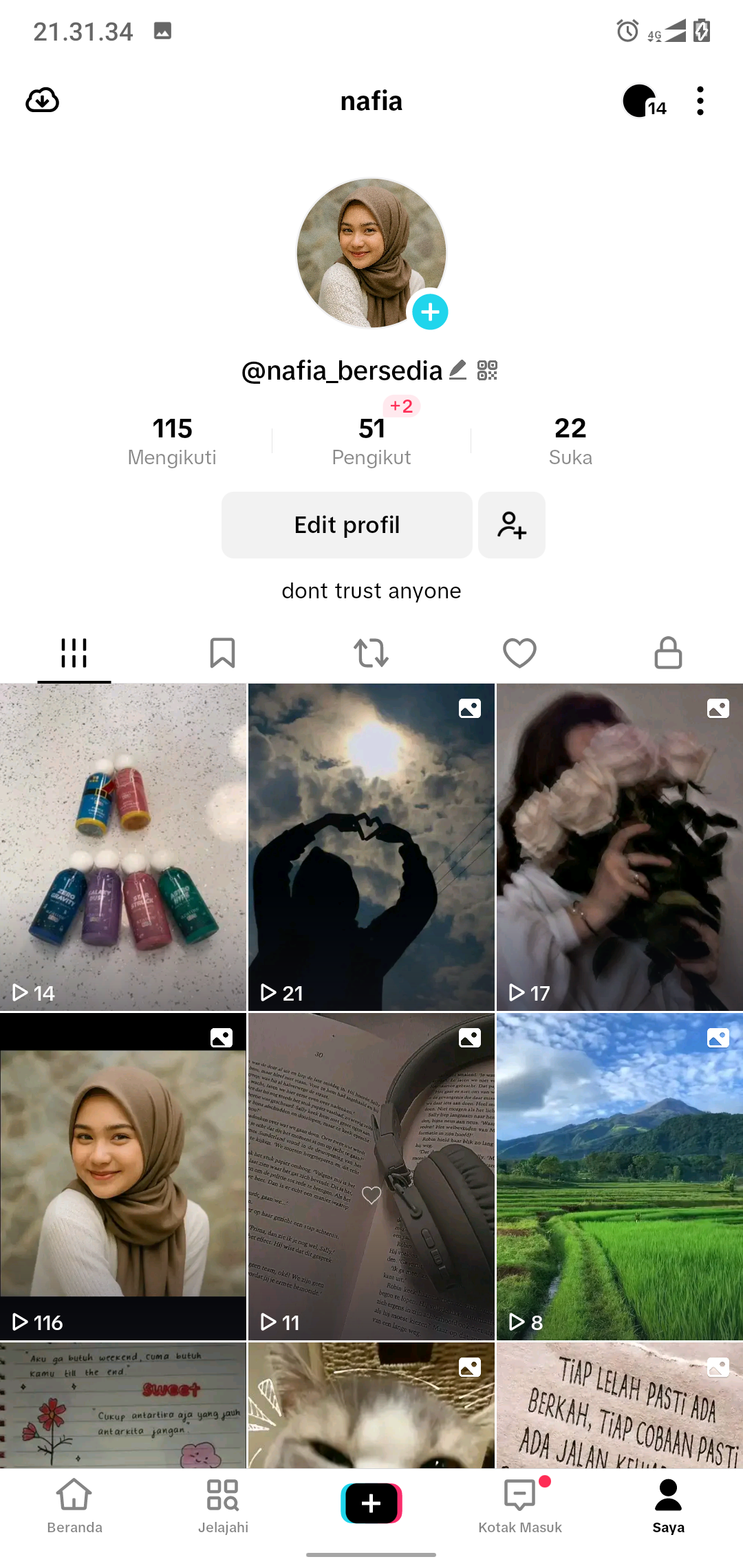The height and width of the screenshot is (1568, 743).
Task: View the 115 Mengikuti list
Action: click(x=172, y=441)
